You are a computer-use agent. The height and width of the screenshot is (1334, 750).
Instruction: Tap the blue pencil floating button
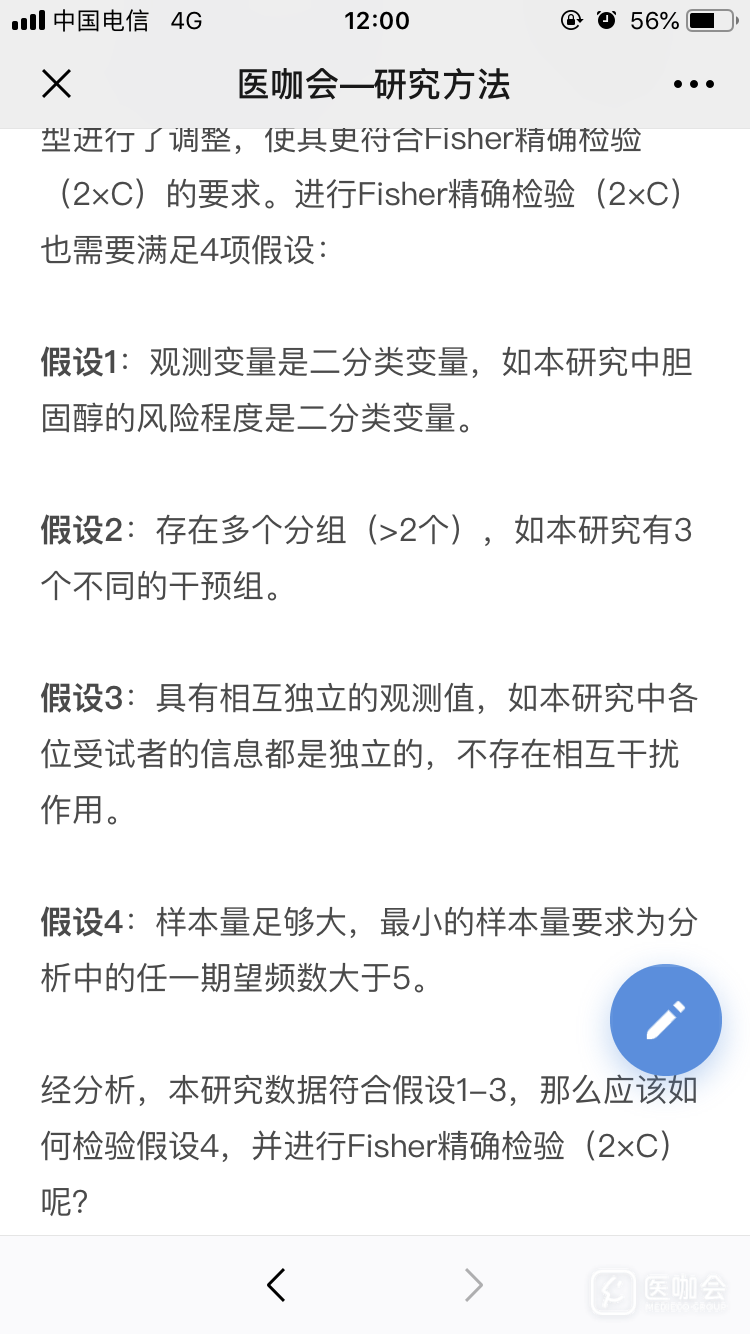point(665,1020)
